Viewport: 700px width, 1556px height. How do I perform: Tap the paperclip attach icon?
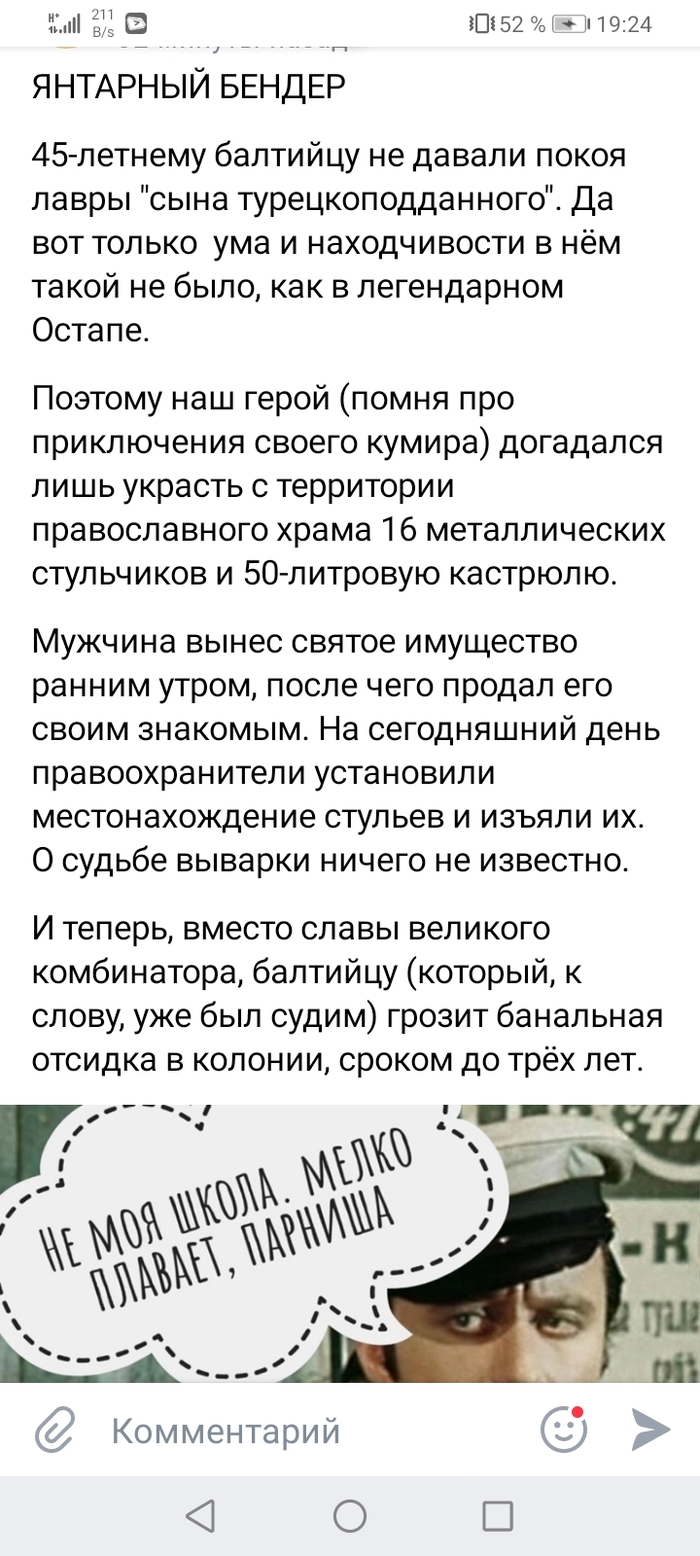coord(54,1431)
